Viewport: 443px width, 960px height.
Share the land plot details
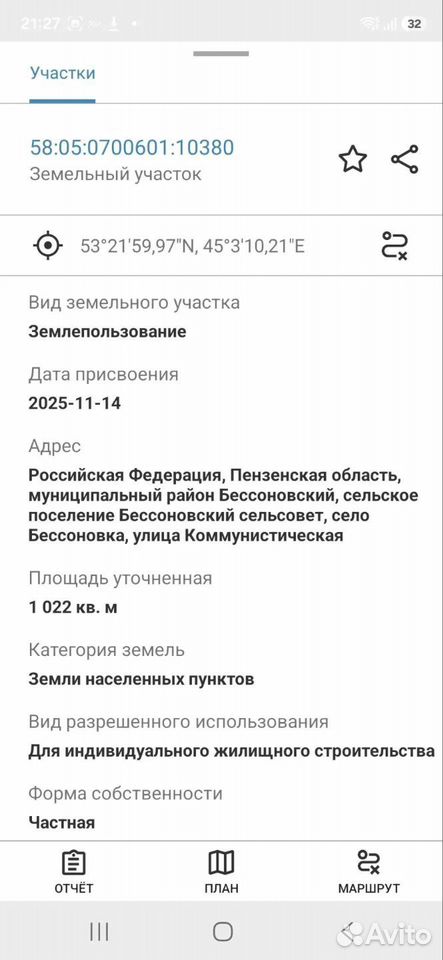(x=405, y=159)
